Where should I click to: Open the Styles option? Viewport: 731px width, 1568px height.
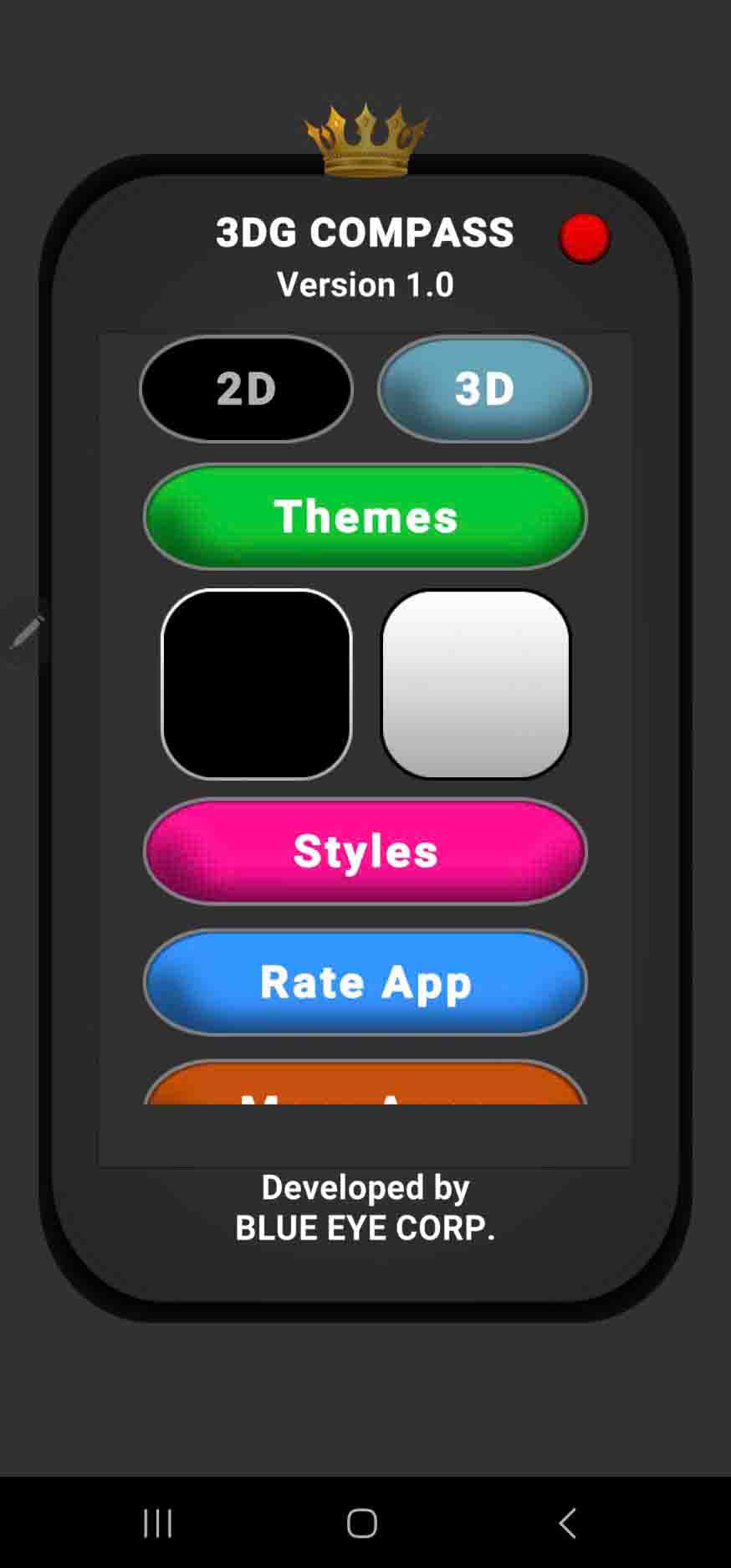(x=365, y=852)
